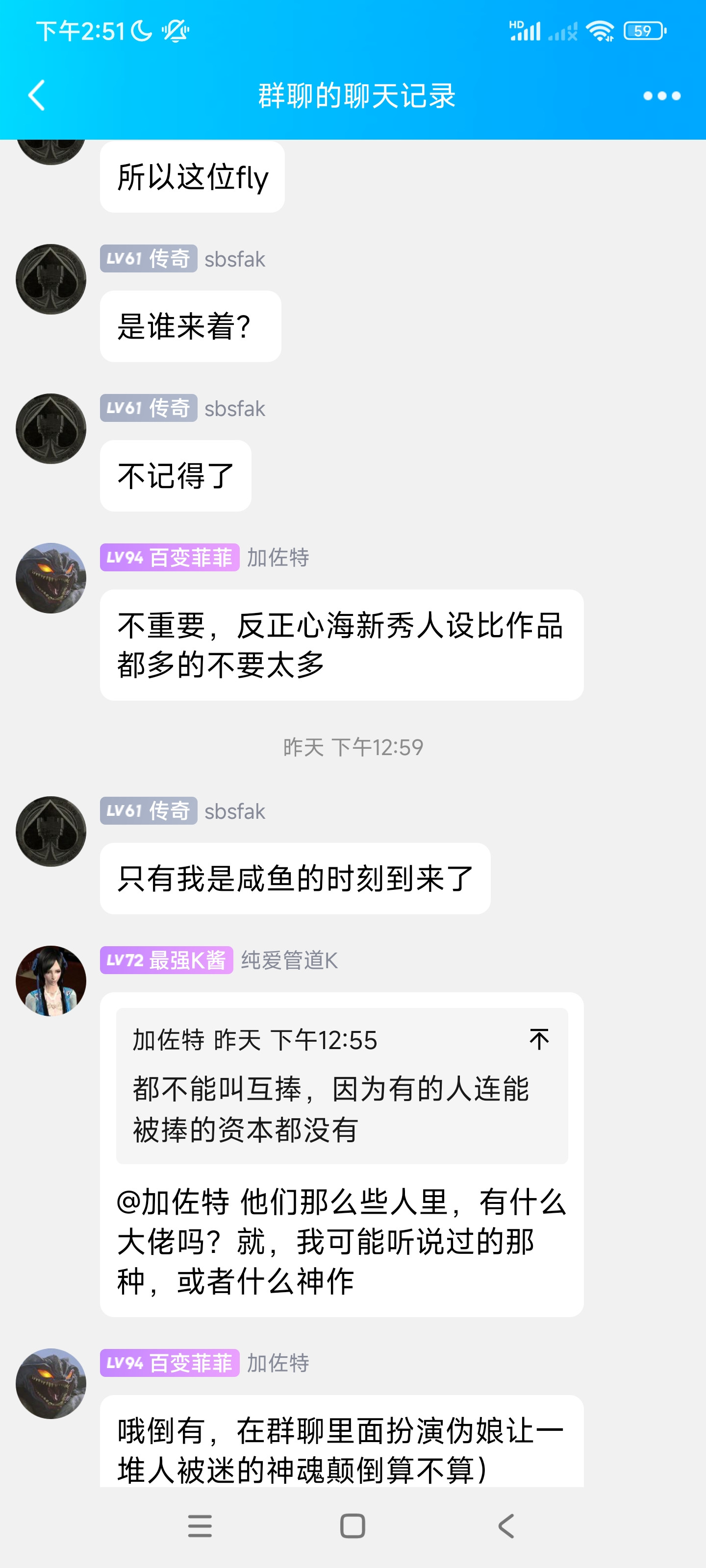This screenshot has height=1568, width=706.
Task: Tap the system navigation back arrow
Action: (506, 1526)
